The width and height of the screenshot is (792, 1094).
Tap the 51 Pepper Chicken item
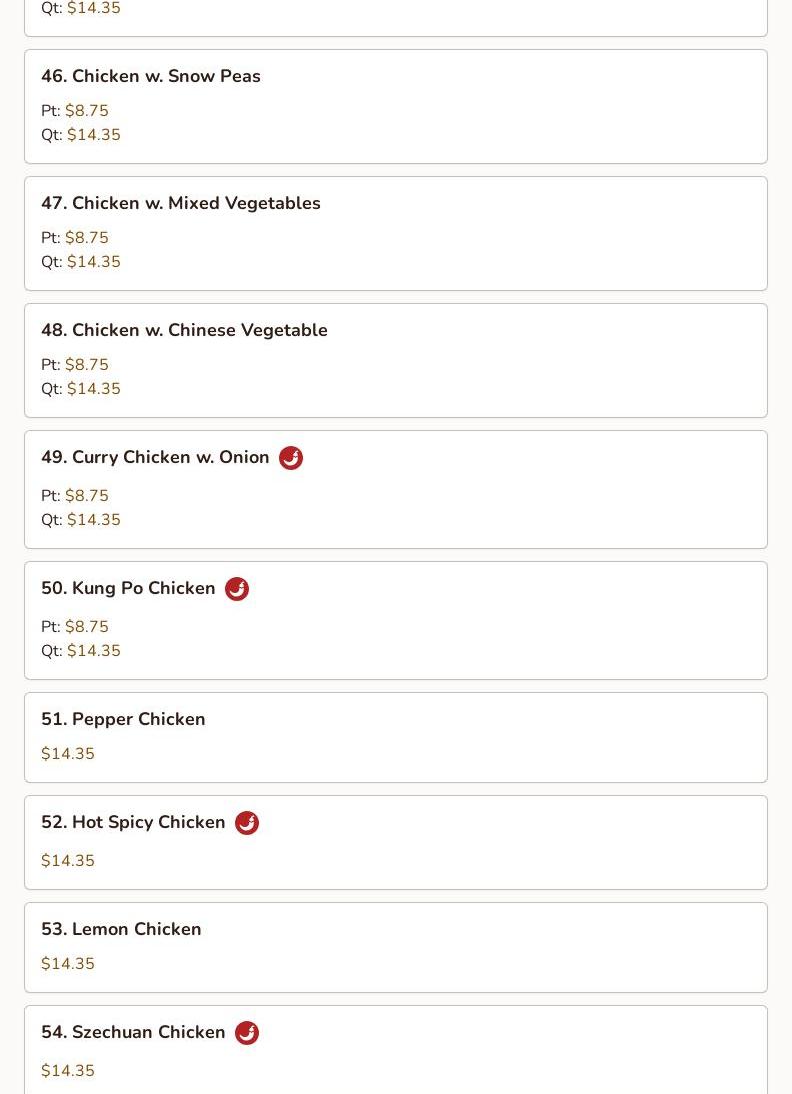[123, 720]
